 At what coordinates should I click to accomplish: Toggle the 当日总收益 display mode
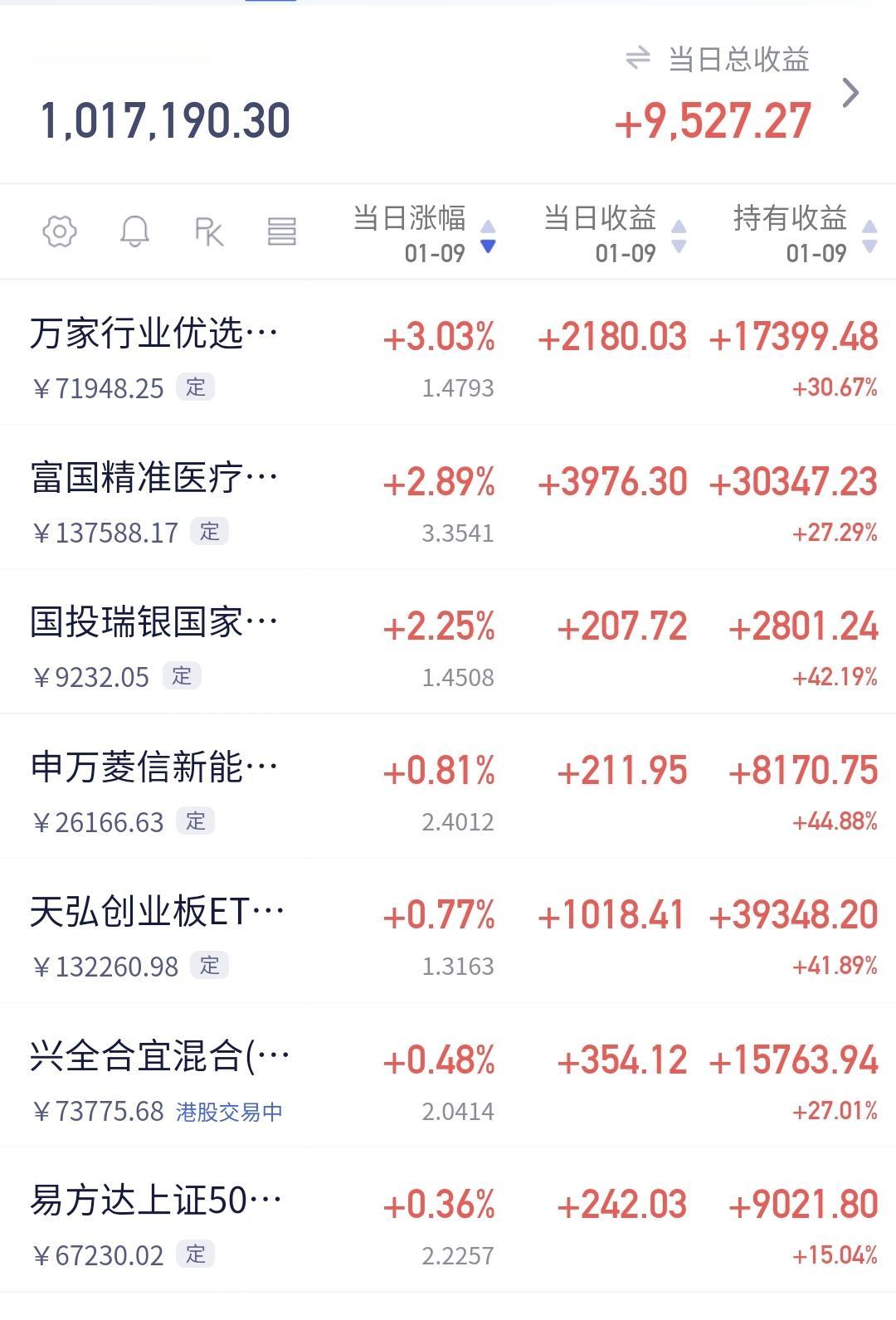(x=637, y=58)
